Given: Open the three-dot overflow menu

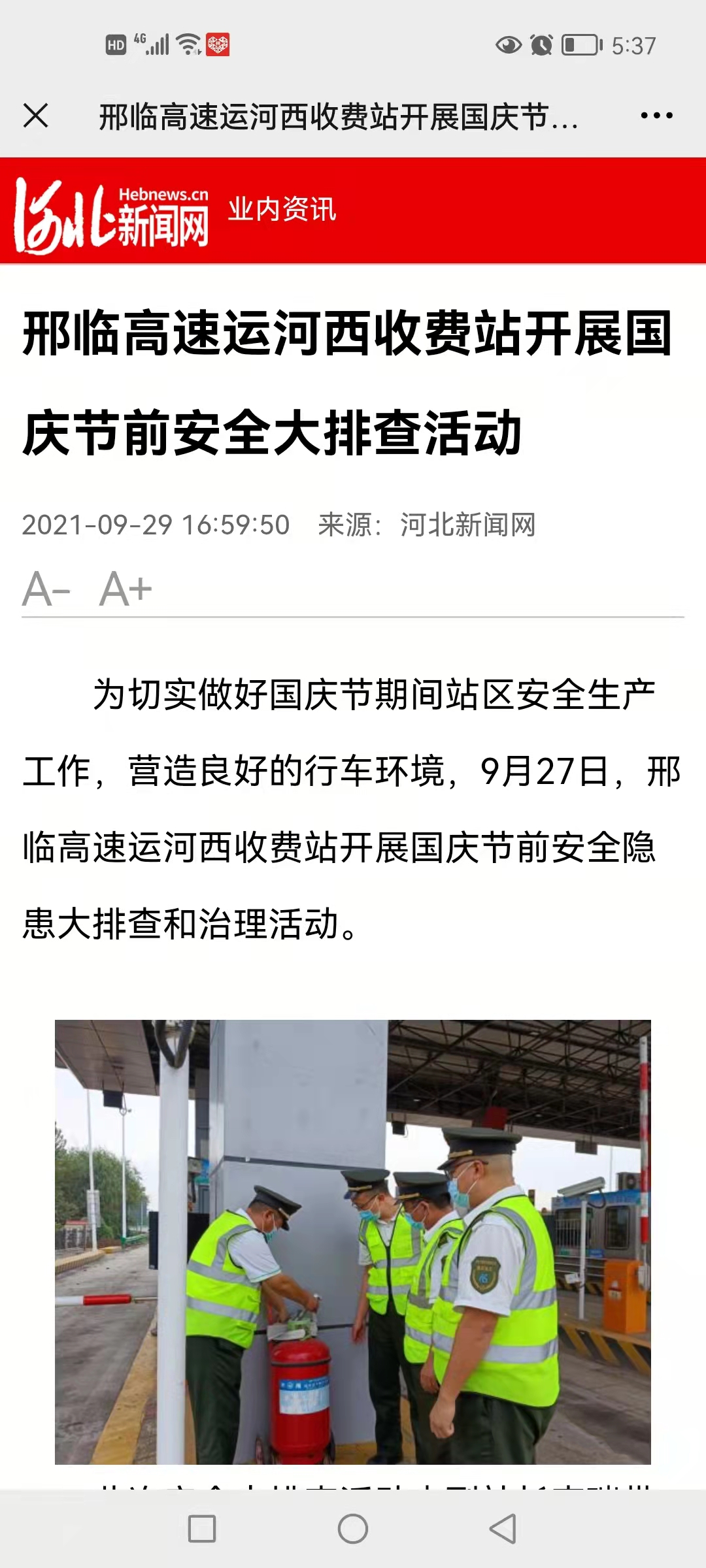Looking at the screenshot, I should pyautogui.click(x=656, y=116).
